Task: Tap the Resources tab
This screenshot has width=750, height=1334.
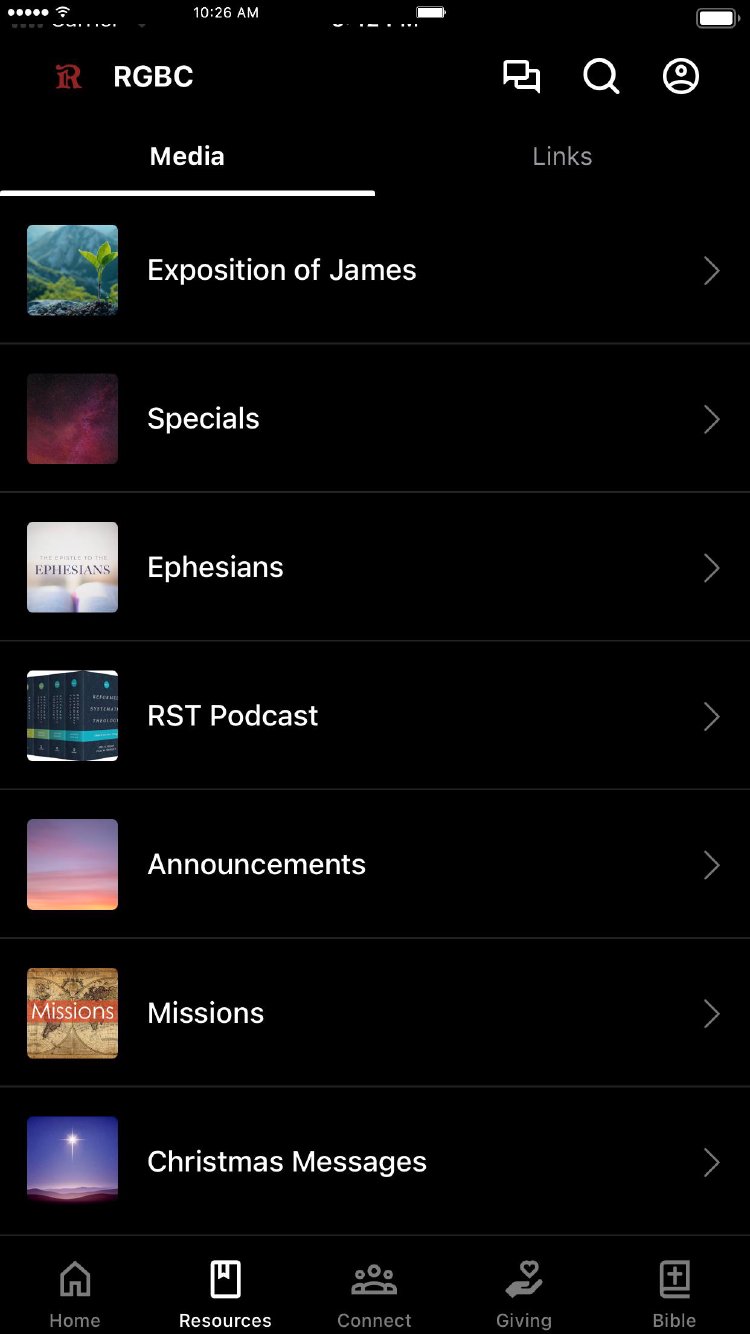Action: click(225, 1294)
